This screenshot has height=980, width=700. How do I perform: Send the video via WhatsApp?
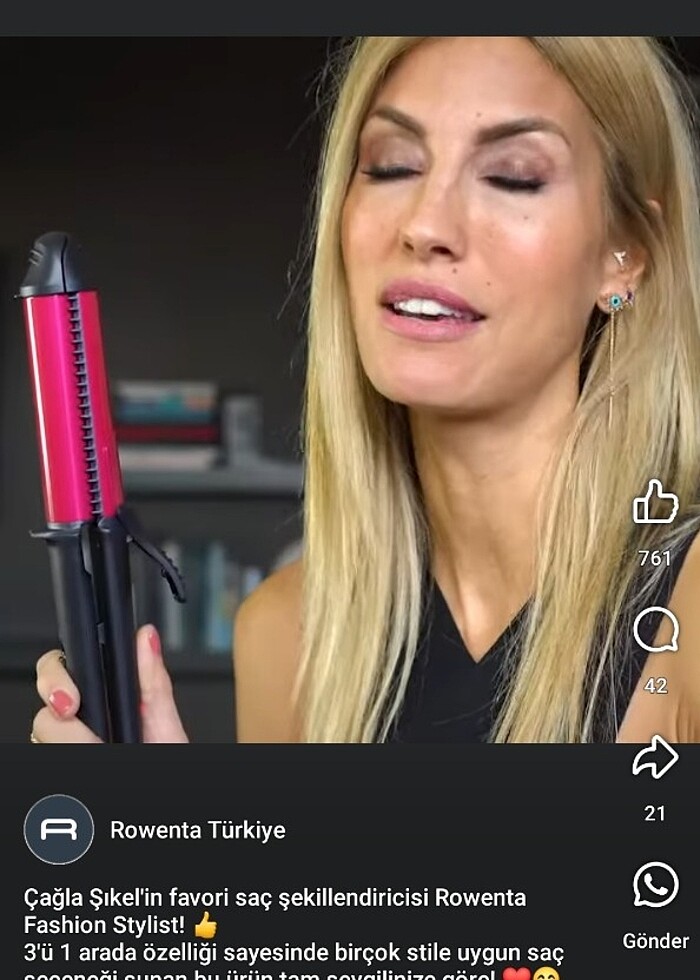(x=655, y=886)
